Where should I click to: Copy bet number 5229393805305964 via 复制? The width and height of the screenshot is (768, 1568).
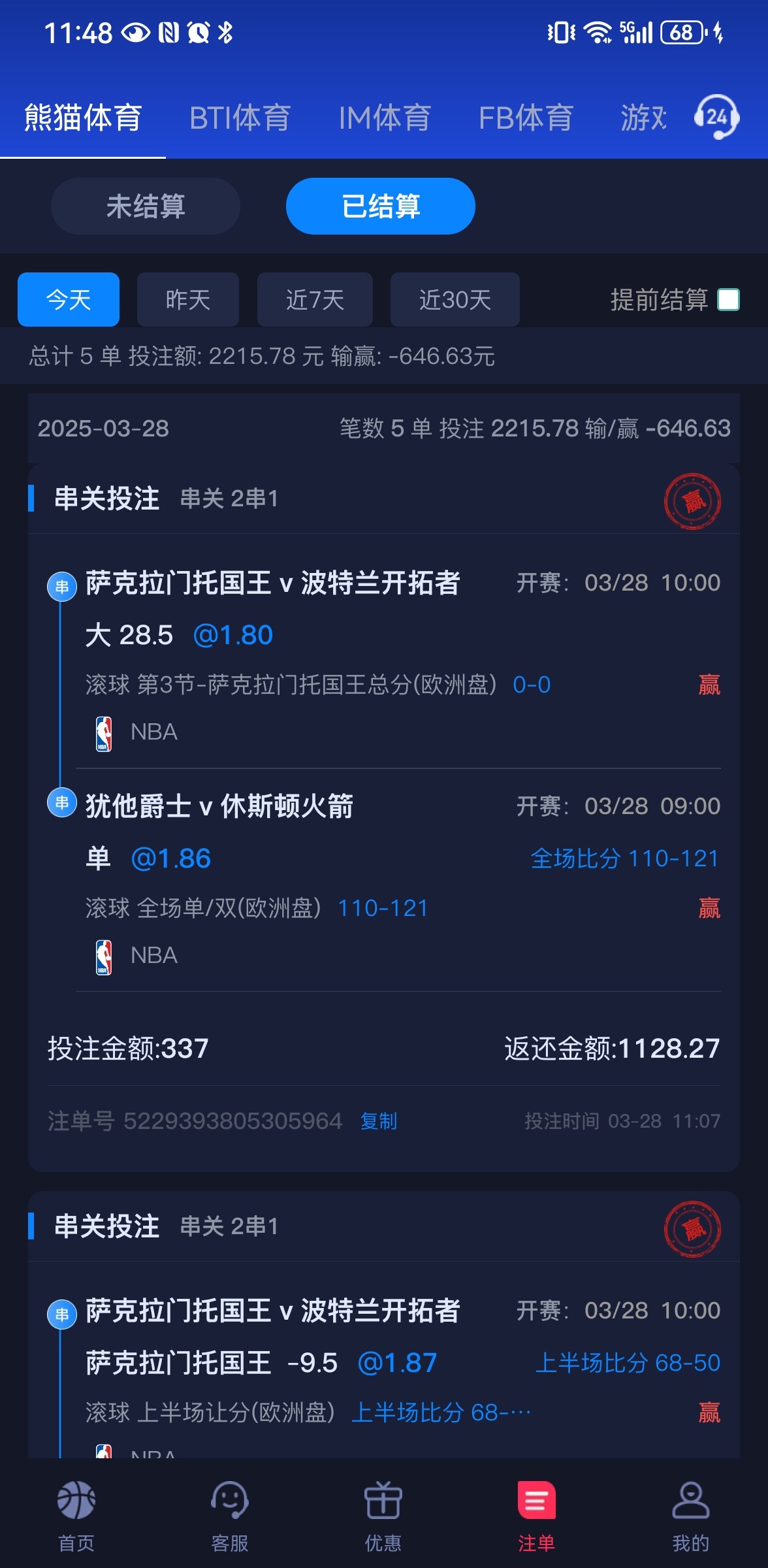[x=379, y=1121]
